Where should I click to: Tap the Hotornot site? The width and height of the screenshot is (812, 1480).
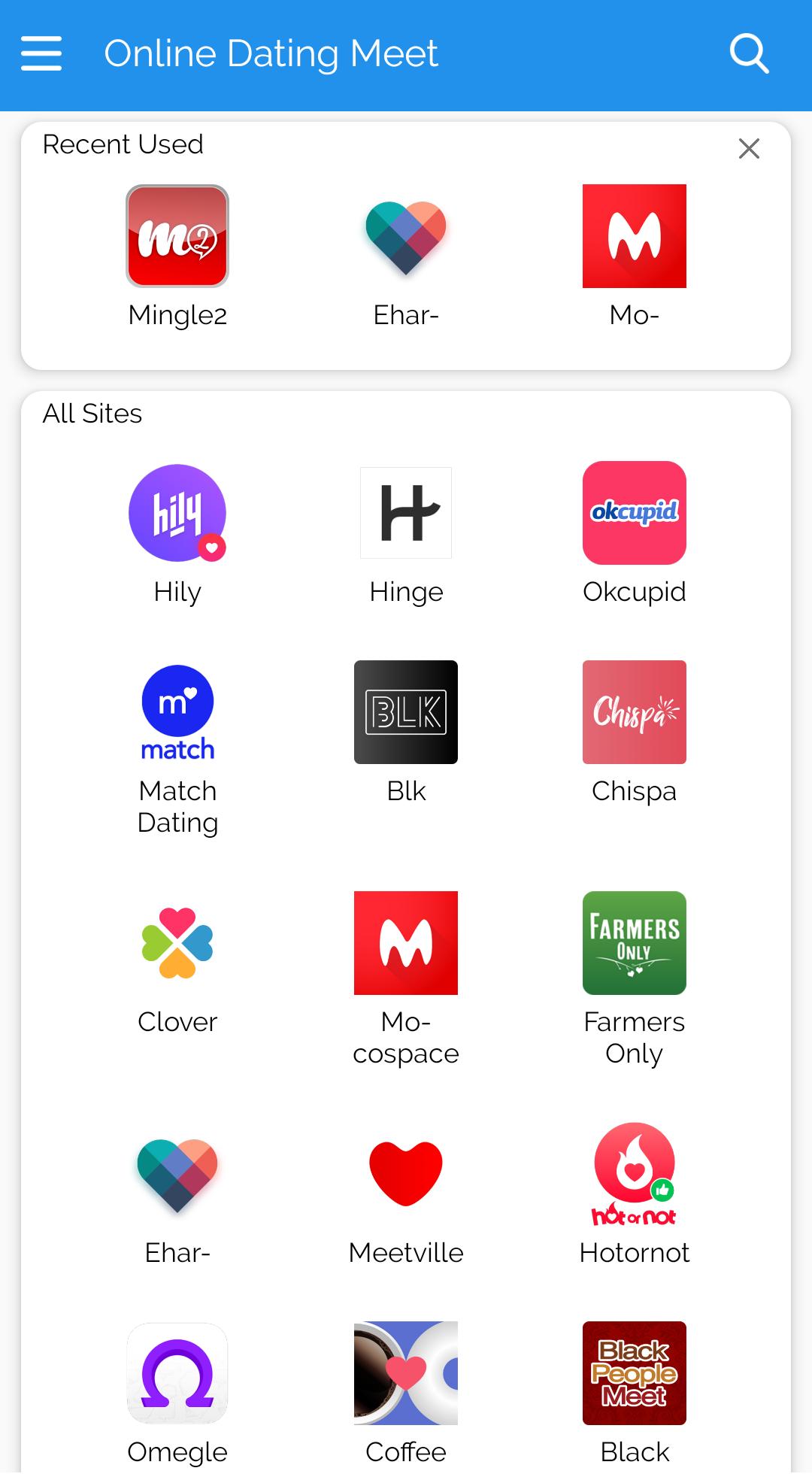pyautogui.click(x=634, y=1174)
